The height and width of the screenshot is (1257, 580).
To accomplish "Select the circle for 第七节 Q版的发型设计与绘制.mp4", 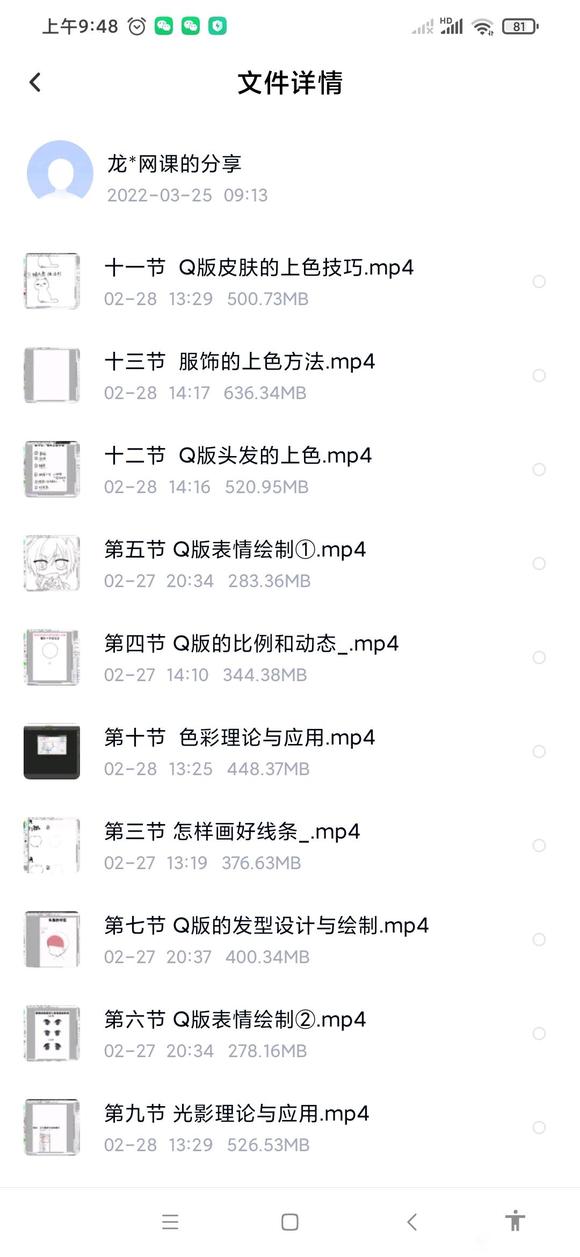I will [539, 940].
